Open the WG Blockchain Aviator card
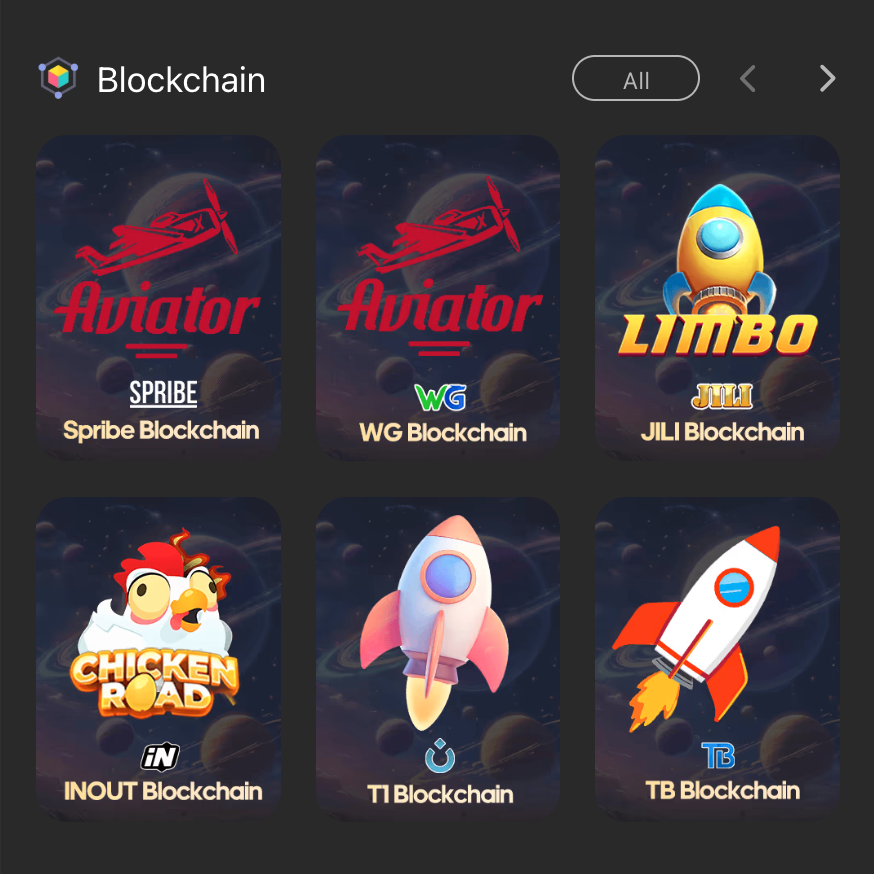 [x=438, y=297]
